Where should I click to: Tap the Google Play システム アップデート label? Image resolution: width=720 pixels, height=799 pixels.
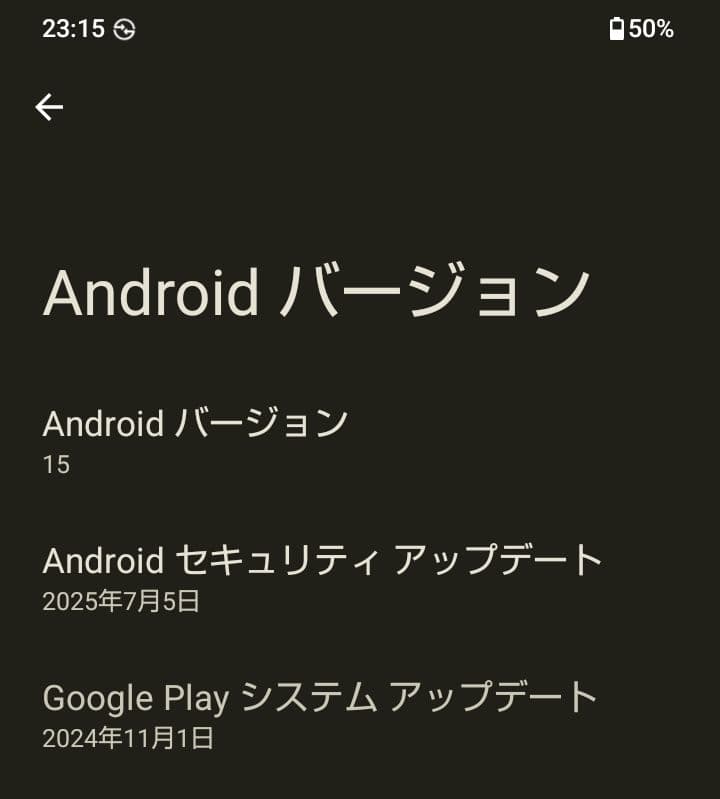(x=320, y=698)
